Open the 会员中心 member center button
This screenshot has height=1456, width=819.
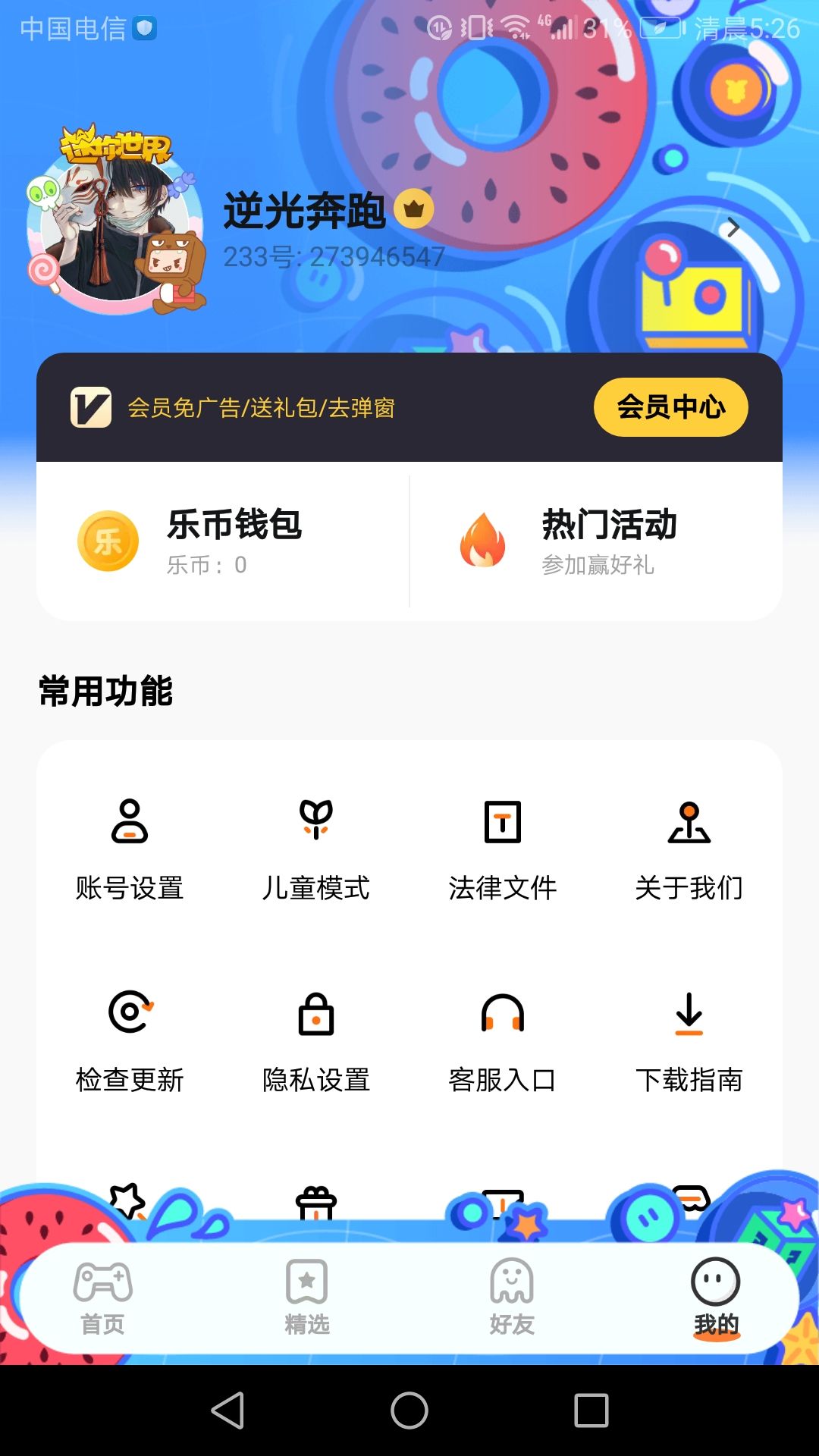[670, 407]
